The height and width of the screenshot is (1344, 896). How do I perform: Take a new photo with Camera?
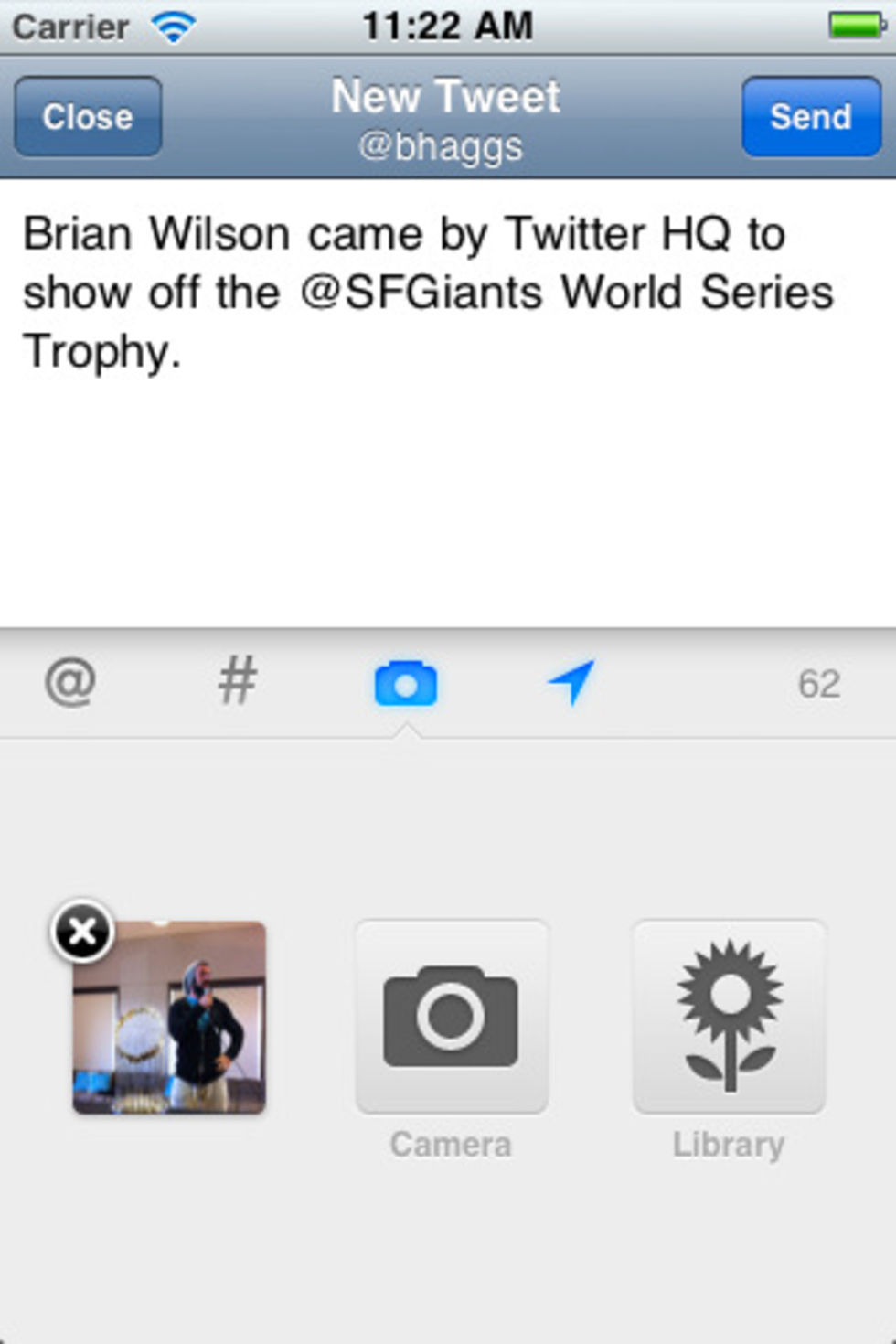pos(451,1017)
